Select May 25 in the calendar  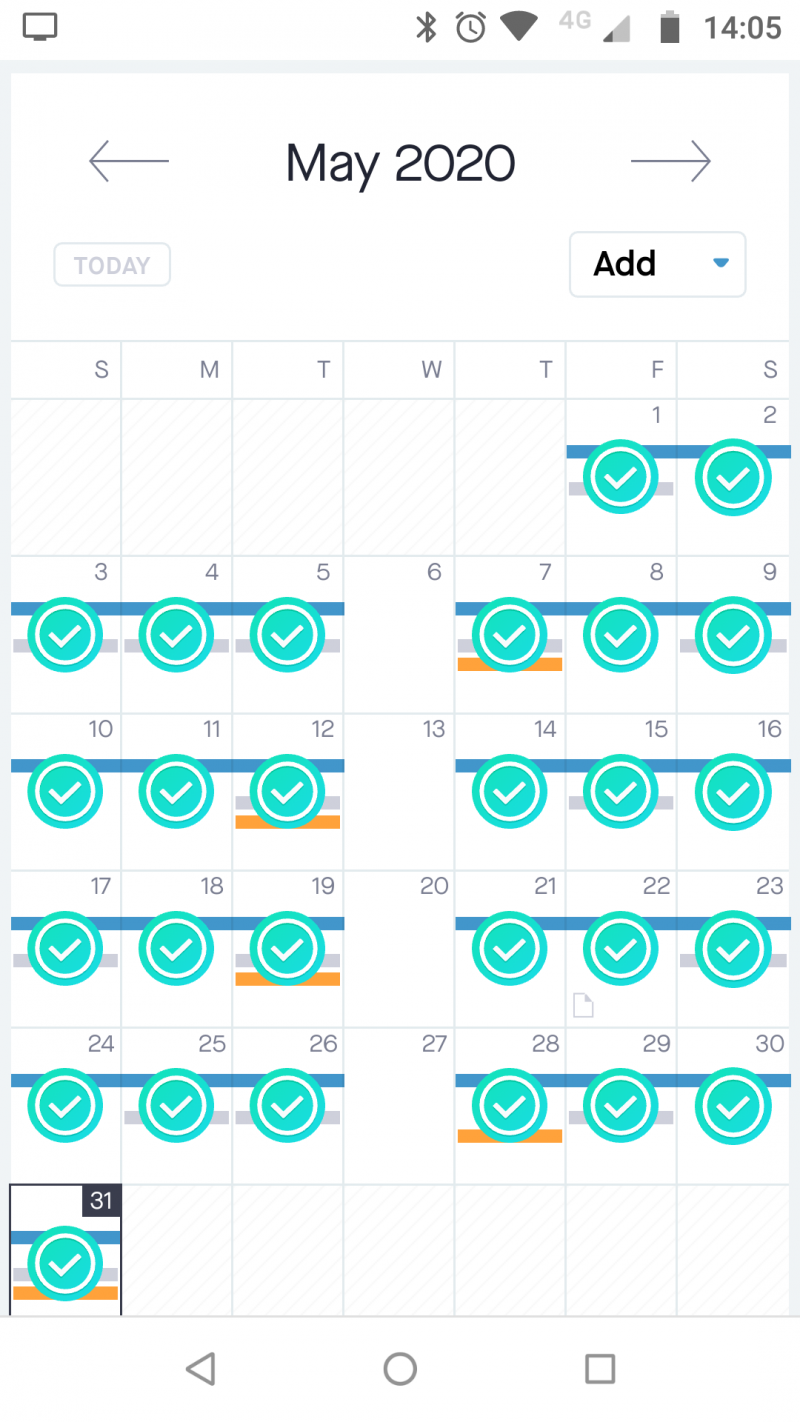pyautogui.click(x=177, y=1106)
